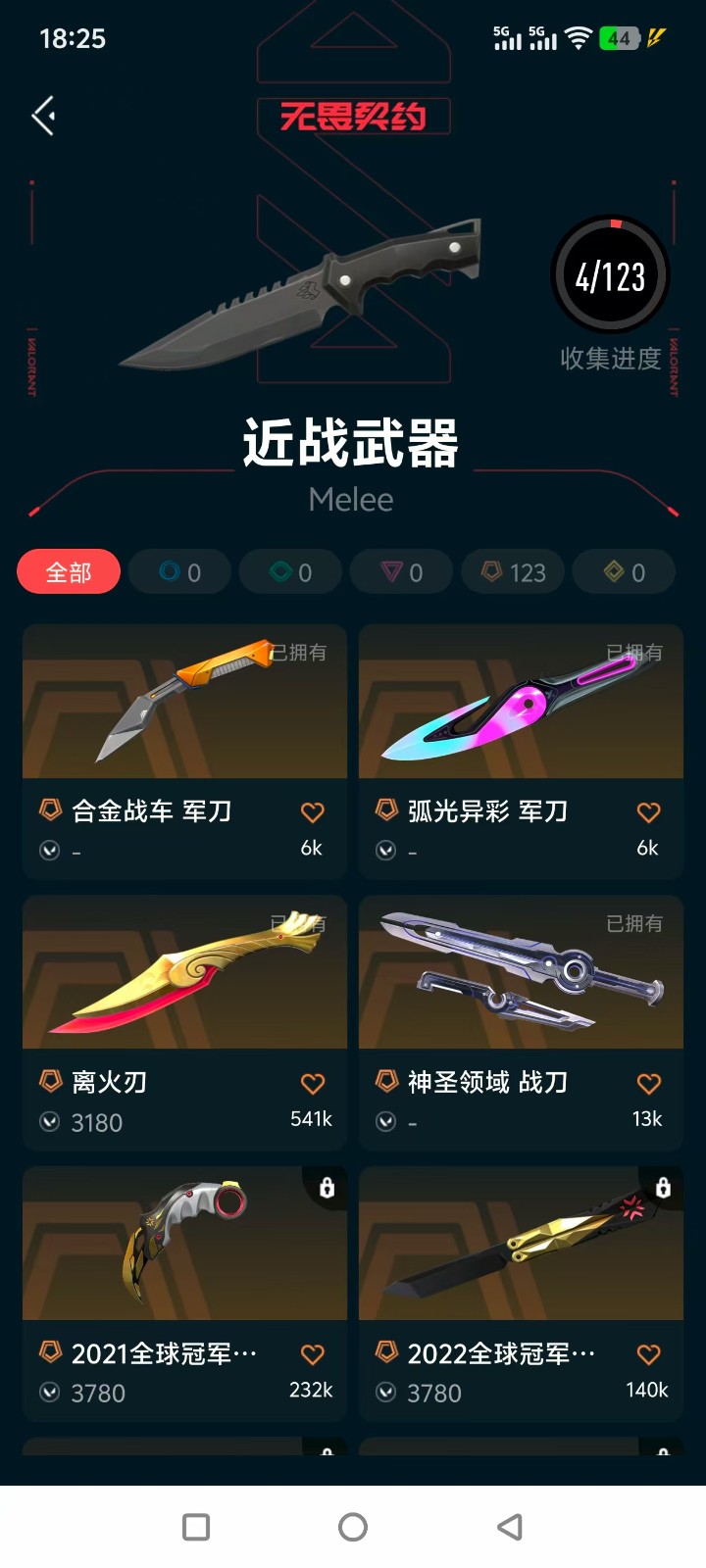Go back using the top-left arrow
Screen dimensions: 706x1568
coord(43,116)
